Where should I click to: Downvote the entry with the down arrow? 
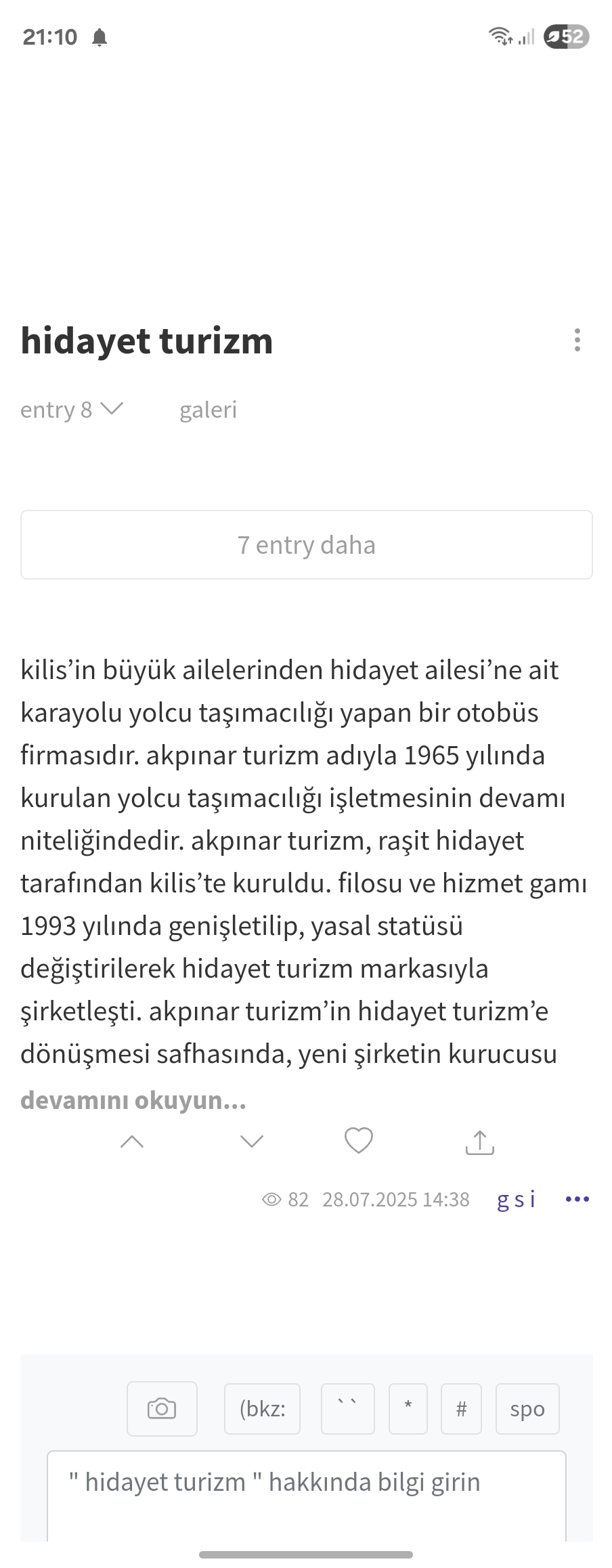click(x=252, y=1142)
